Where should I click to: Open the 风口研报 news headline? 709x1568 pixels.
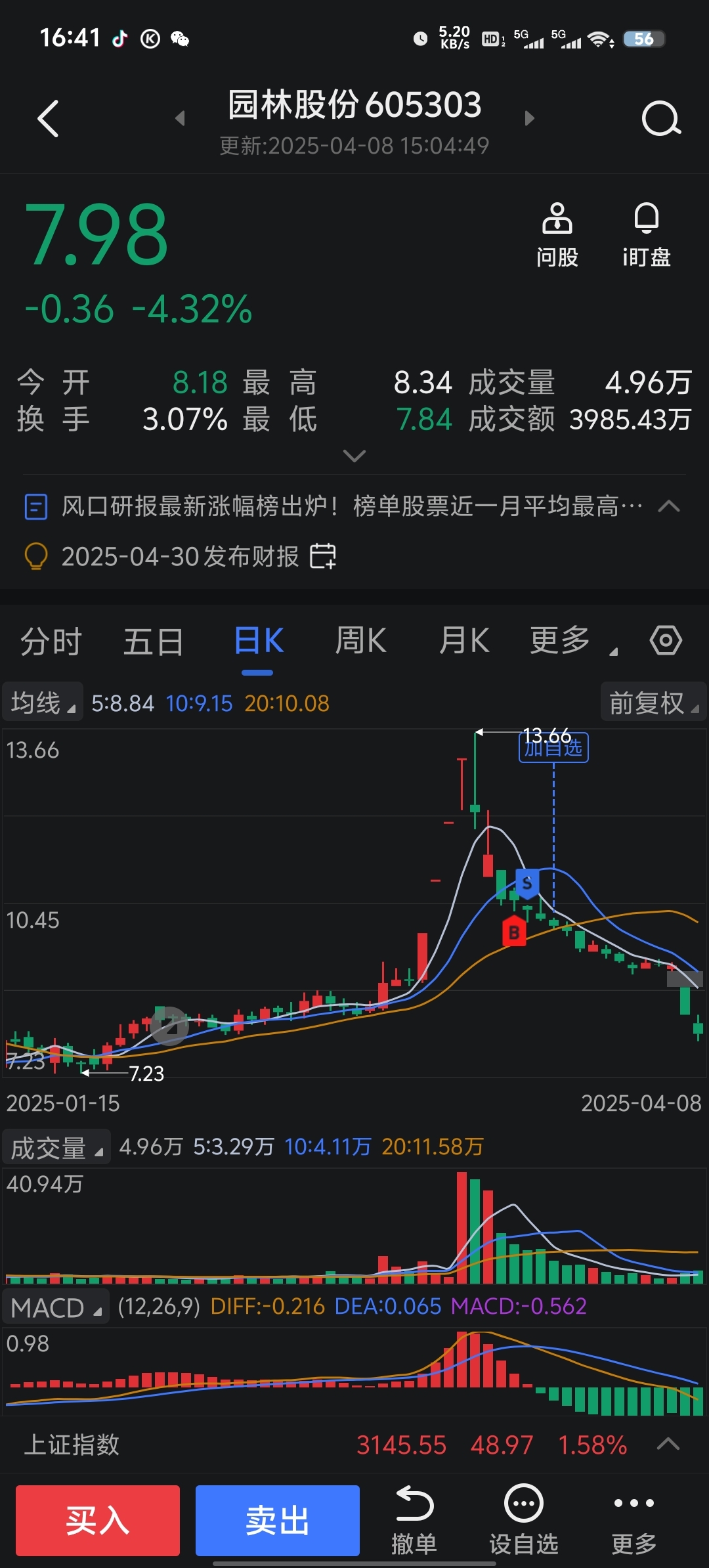point(352,506)
